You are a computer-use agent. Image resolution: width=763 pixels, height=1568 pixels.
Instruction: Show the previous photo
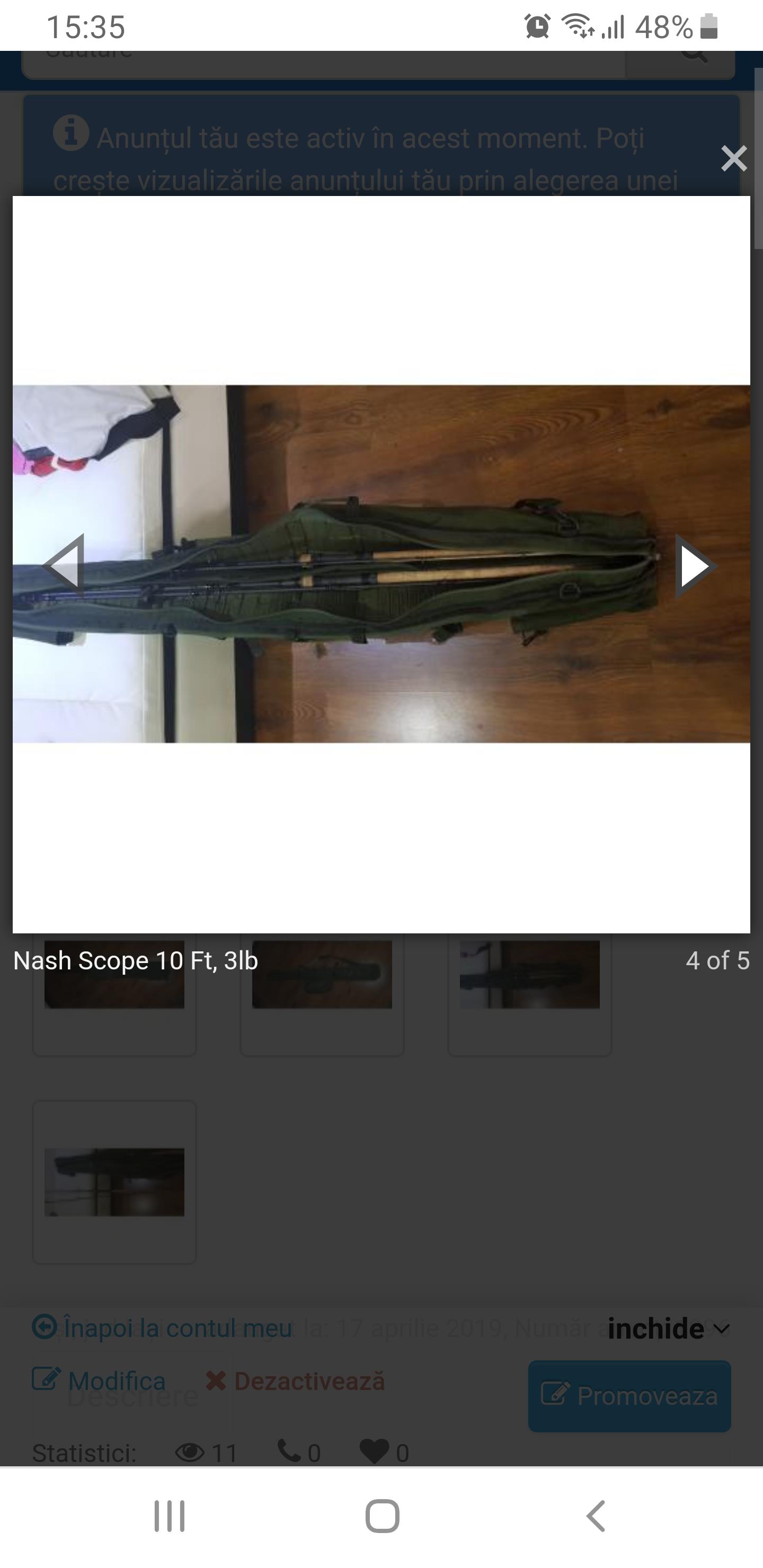(65, 564)
